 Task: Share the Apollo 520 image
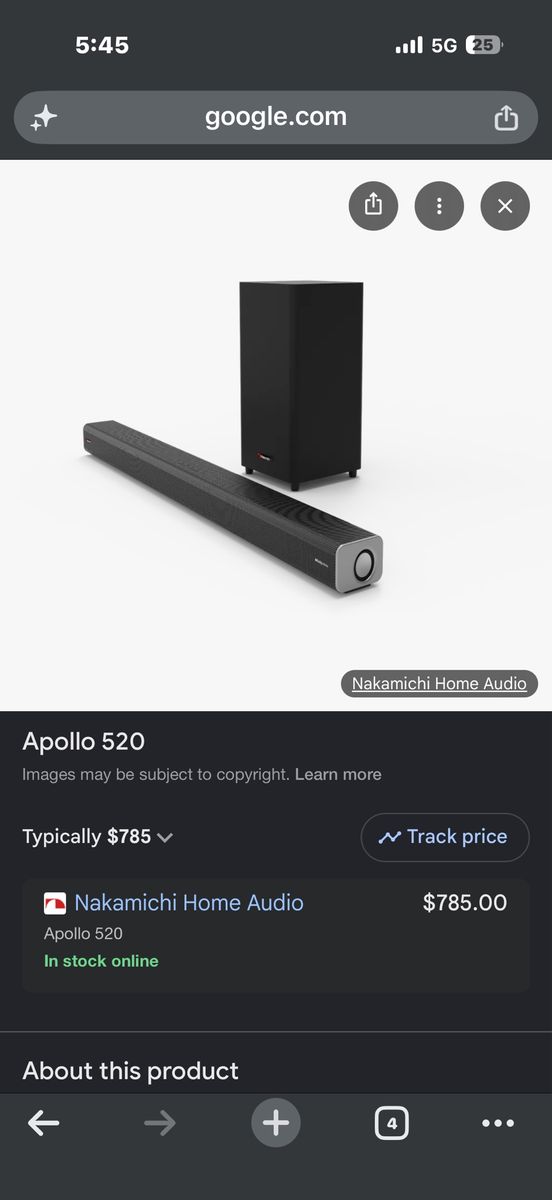(373, 206)
